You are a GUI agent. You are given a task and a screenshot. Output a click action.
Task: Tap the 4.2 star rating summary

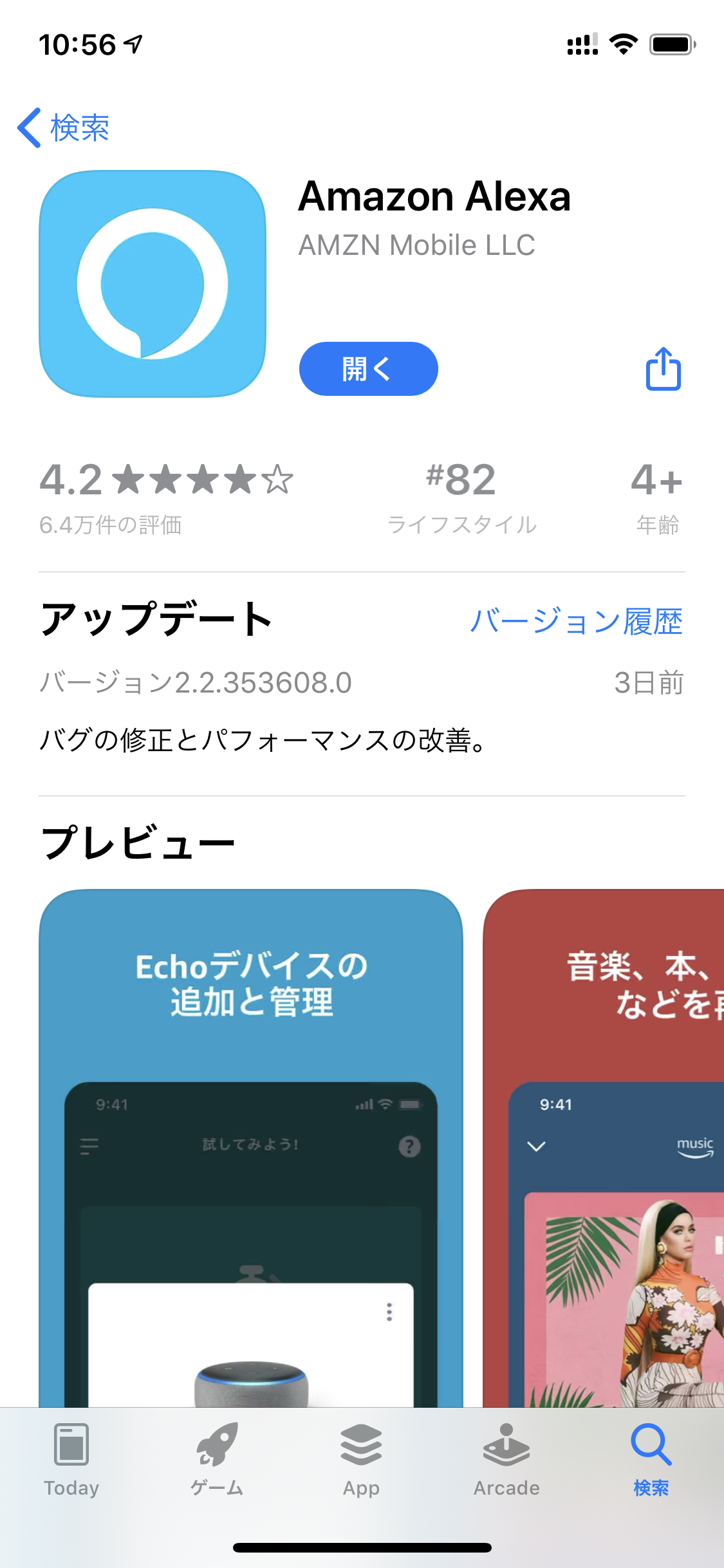tap(166, 497)
